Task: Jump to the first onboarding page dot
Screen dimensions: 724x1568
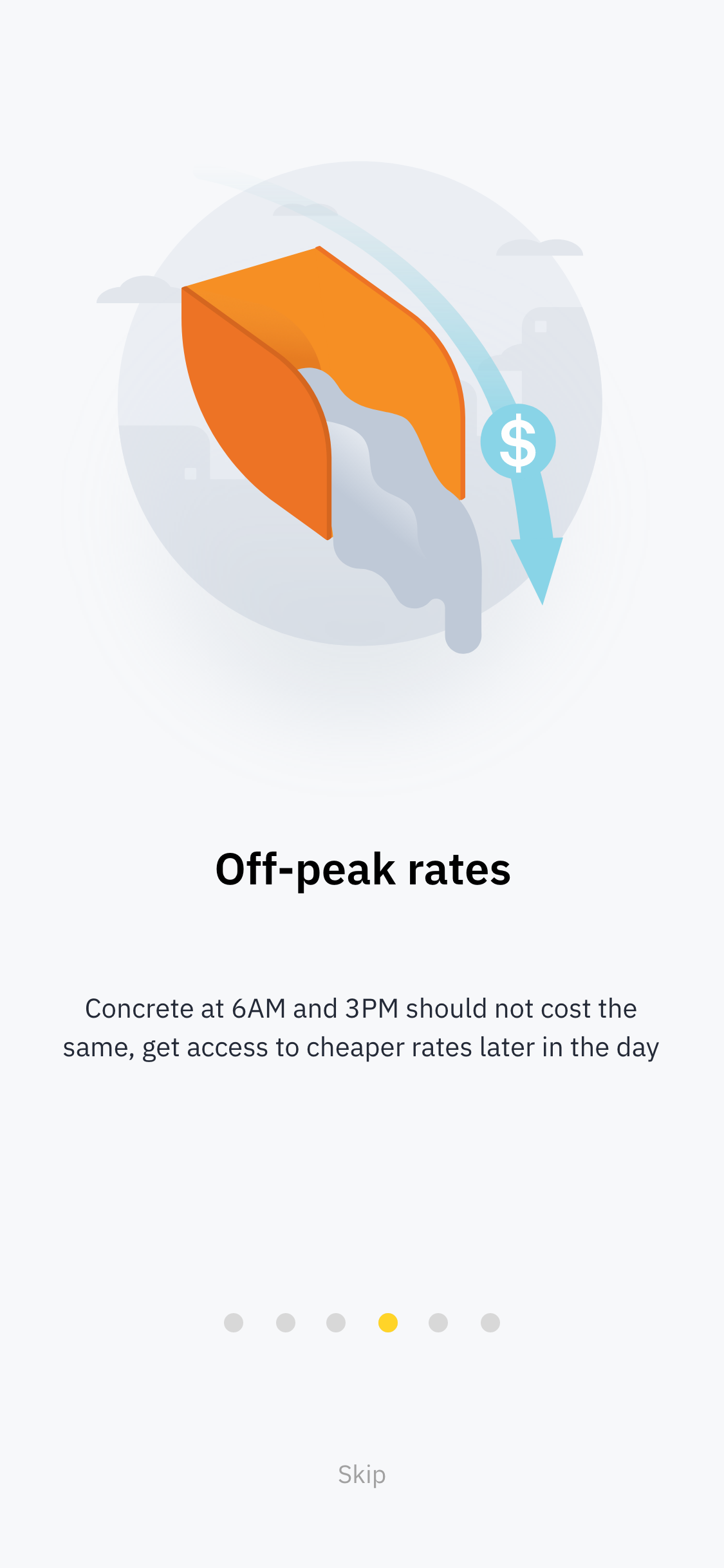Action: click(x=234, y=1323)
